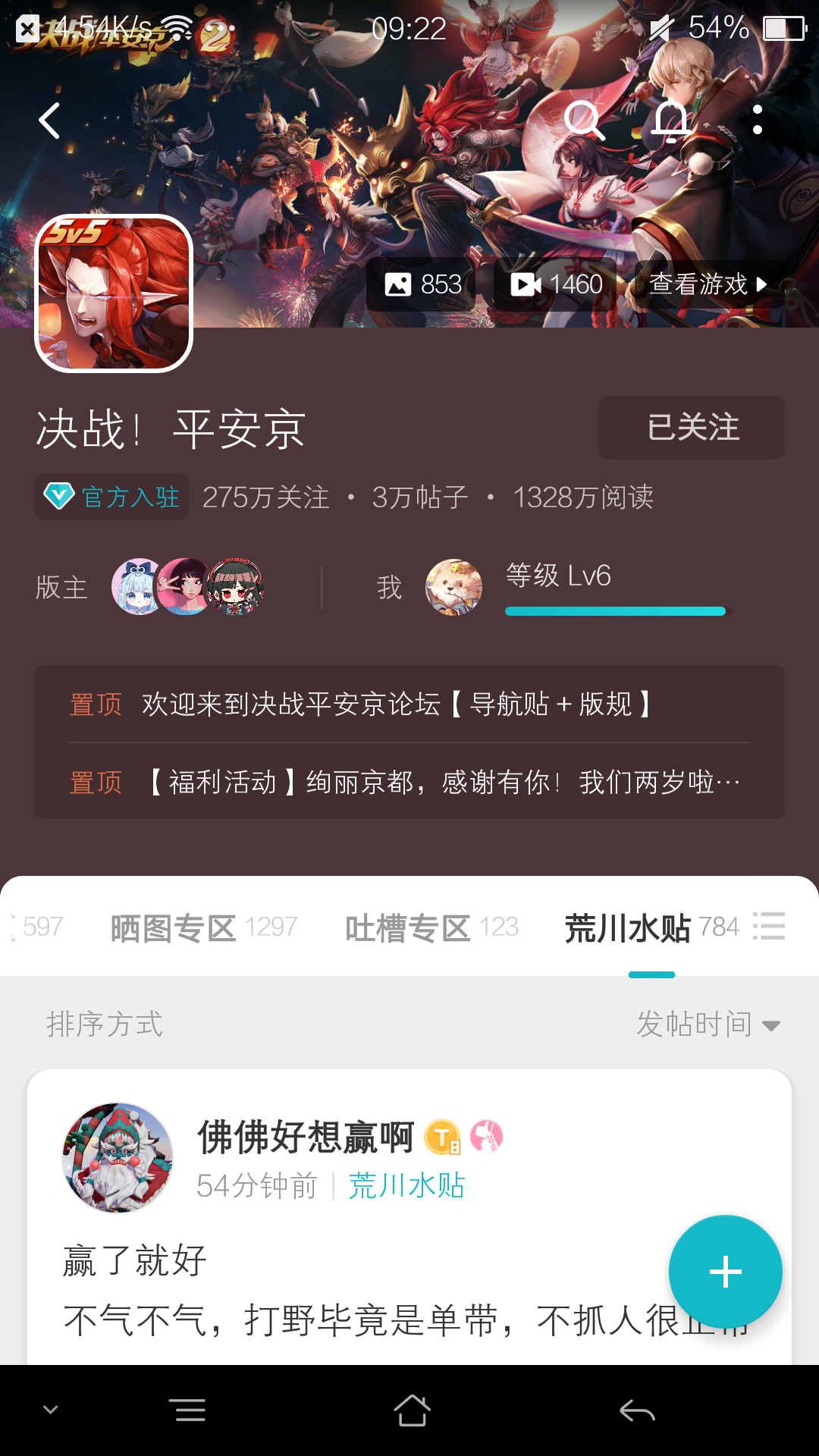This screenshot has width=819, height=1456.
Task: Tap the Lv6 level progress bar
Action: pyautogui.click(x=615, y=610)
